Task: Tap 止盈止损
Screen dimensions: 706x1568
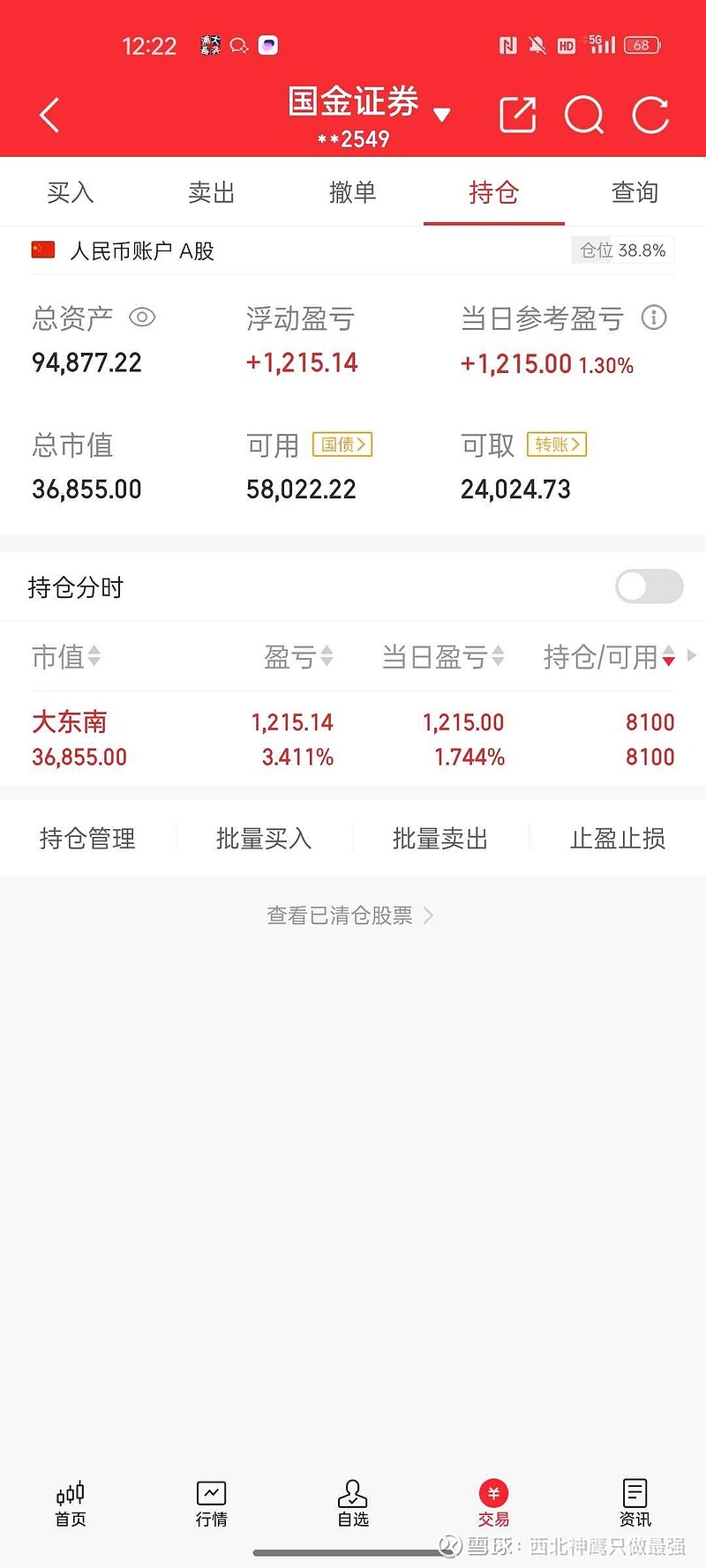Action: tap(618, 838)
